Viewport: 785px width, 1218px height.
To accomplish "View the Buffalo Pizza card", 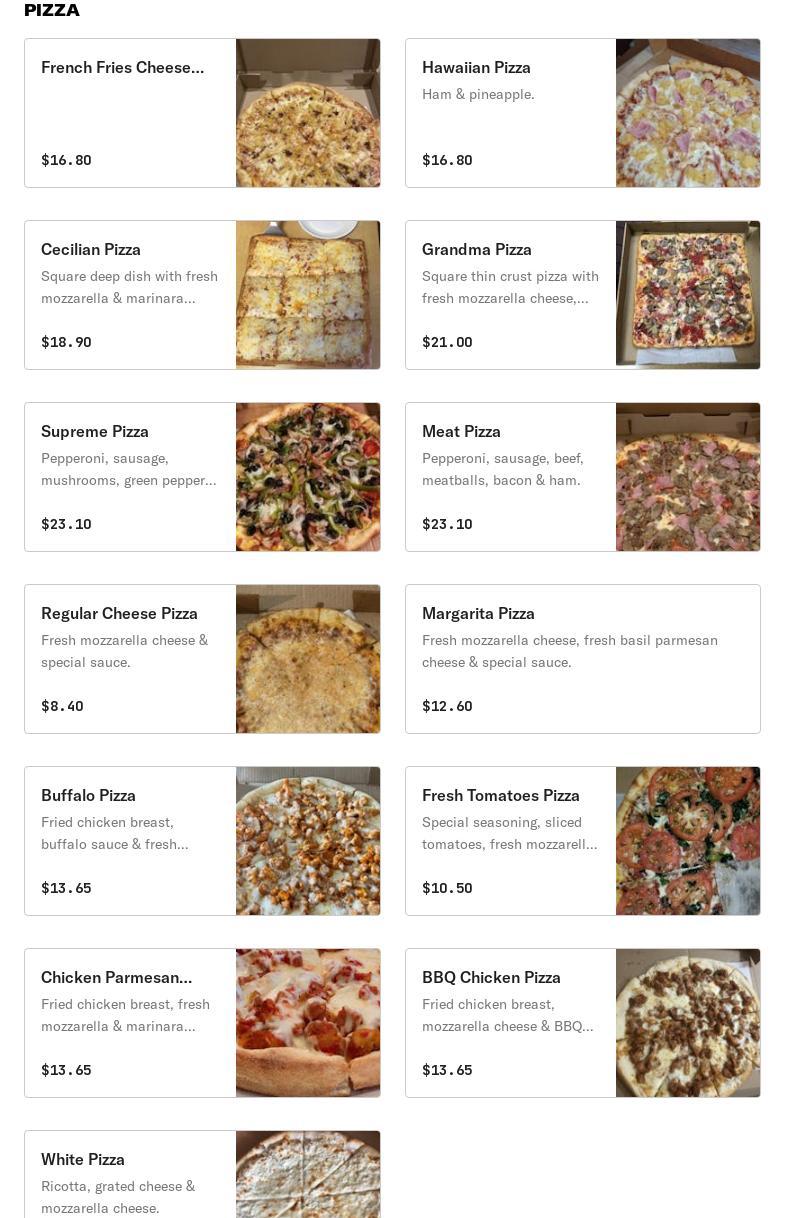I will 202,841.
